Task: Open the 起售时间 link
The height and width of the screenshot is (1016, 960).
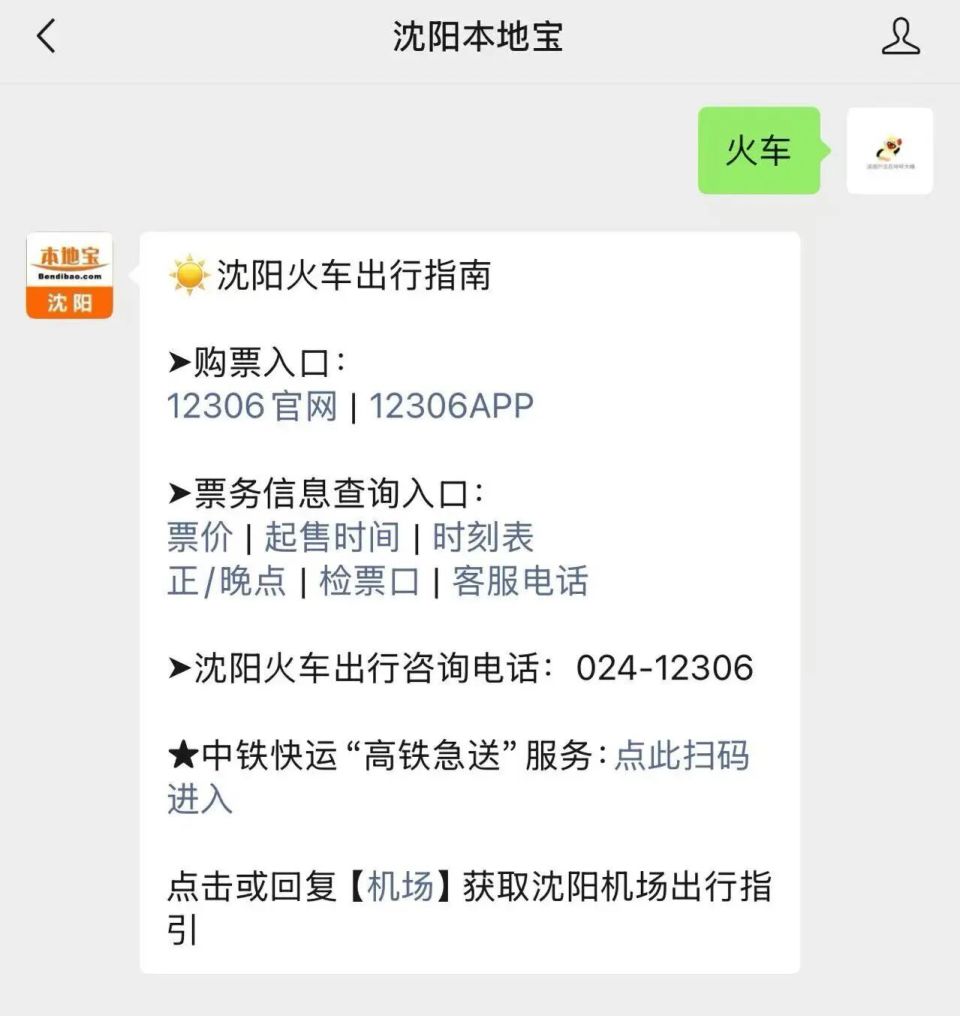Action: pos(331,537)
